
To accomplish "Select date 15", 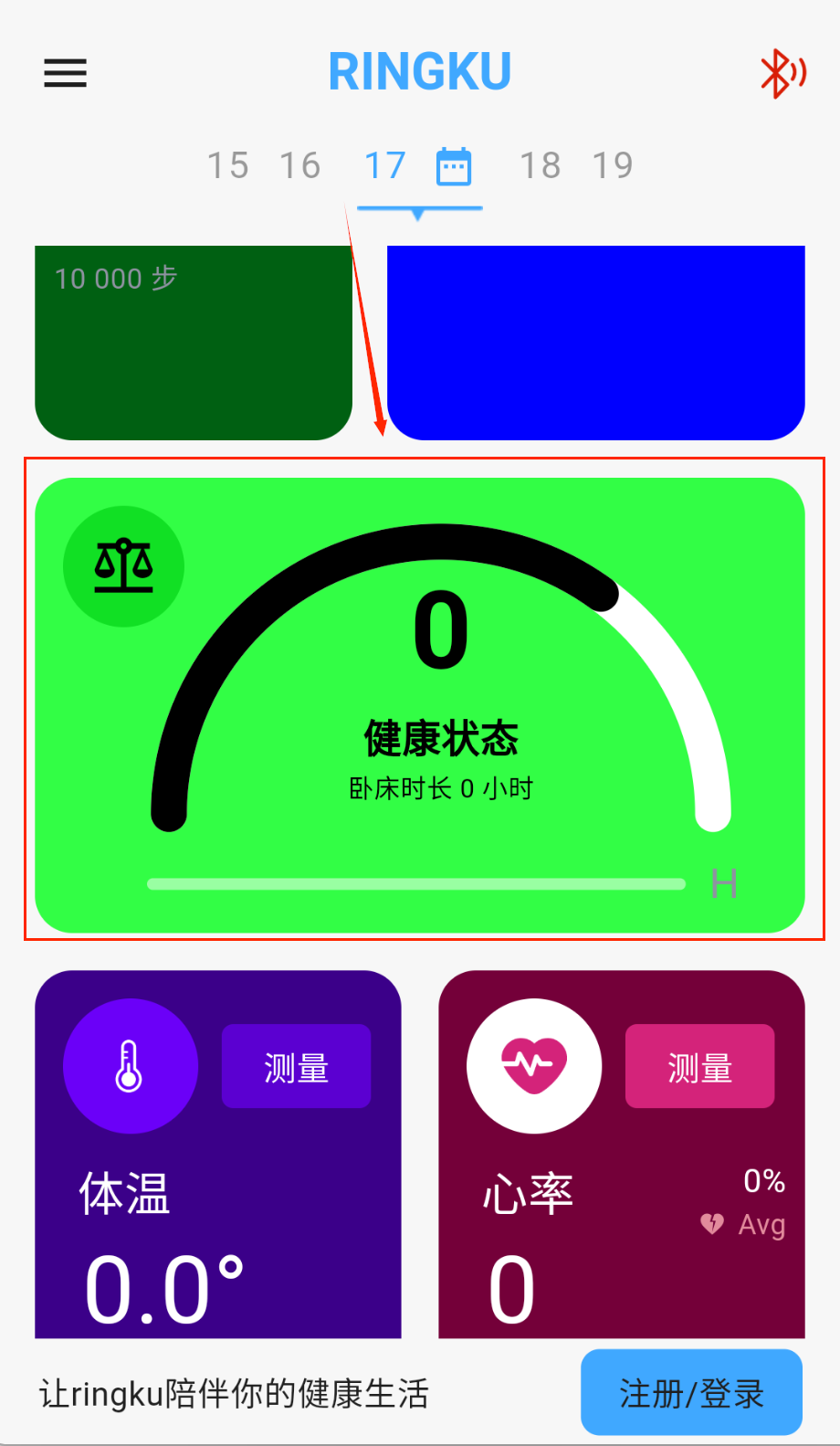I will 227,166.
